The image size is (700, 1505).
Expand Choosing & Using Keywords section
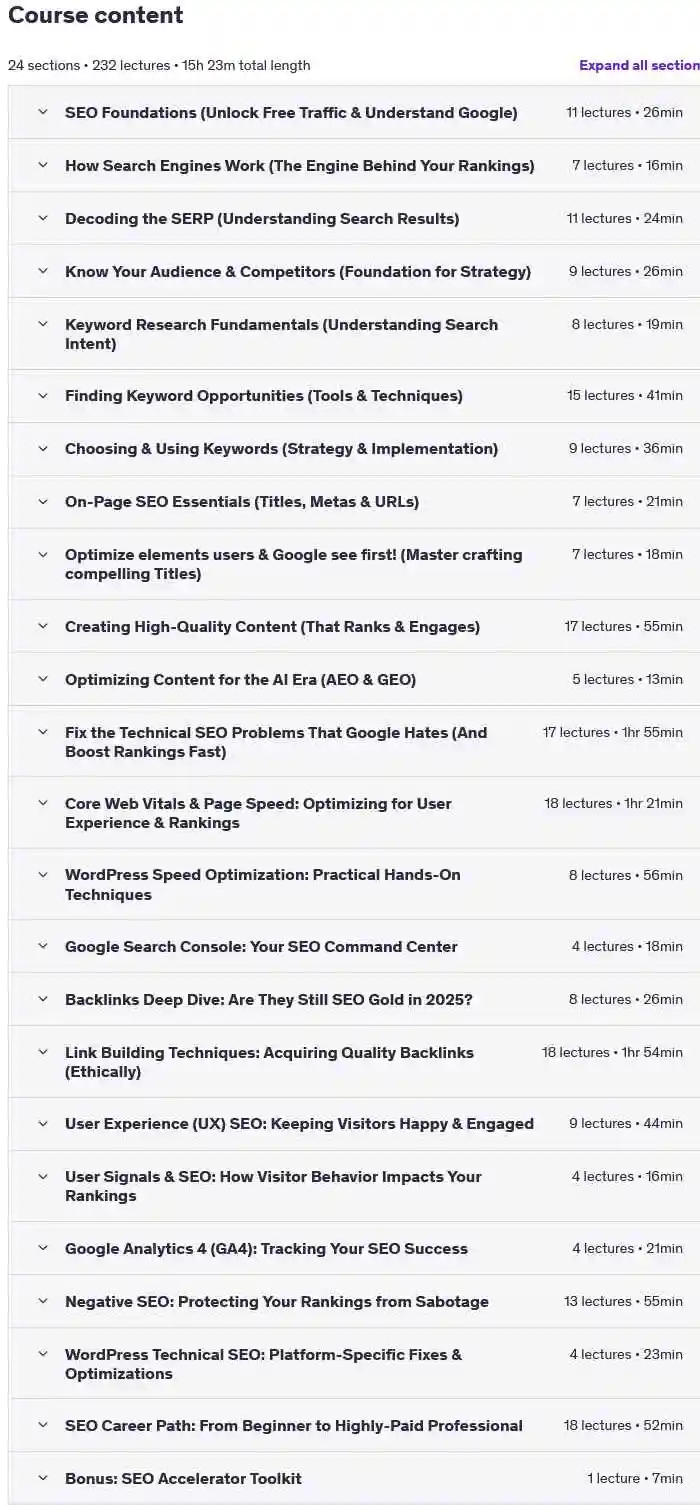coord(354,449)
